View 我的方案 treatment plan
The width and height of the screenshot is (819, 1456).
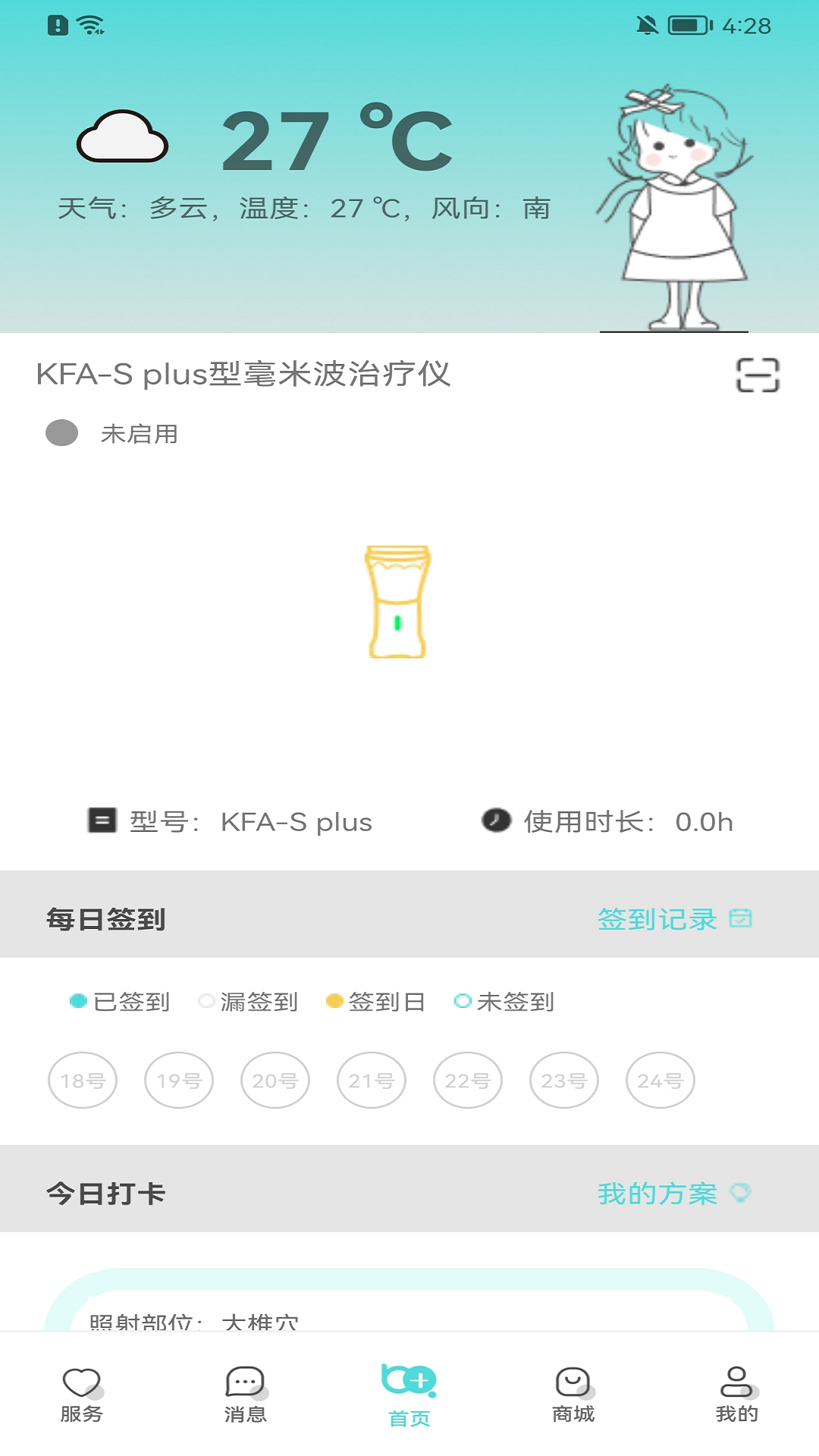(674, 1194)
